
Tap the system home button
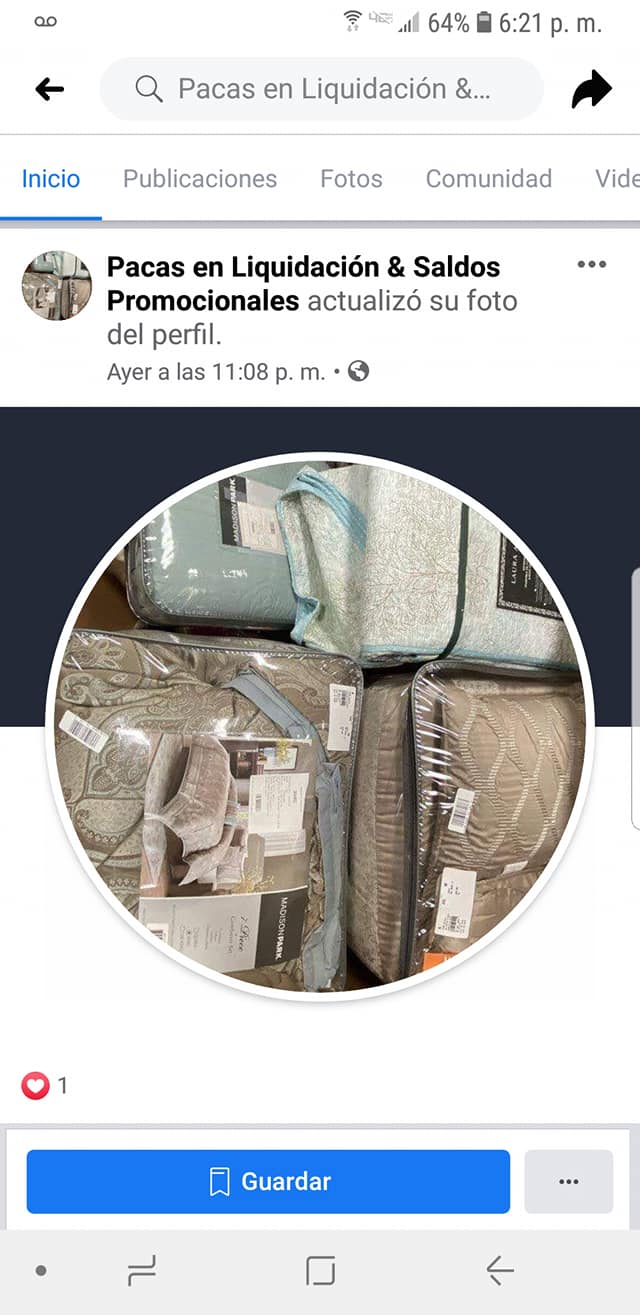tap(320, 1271)
